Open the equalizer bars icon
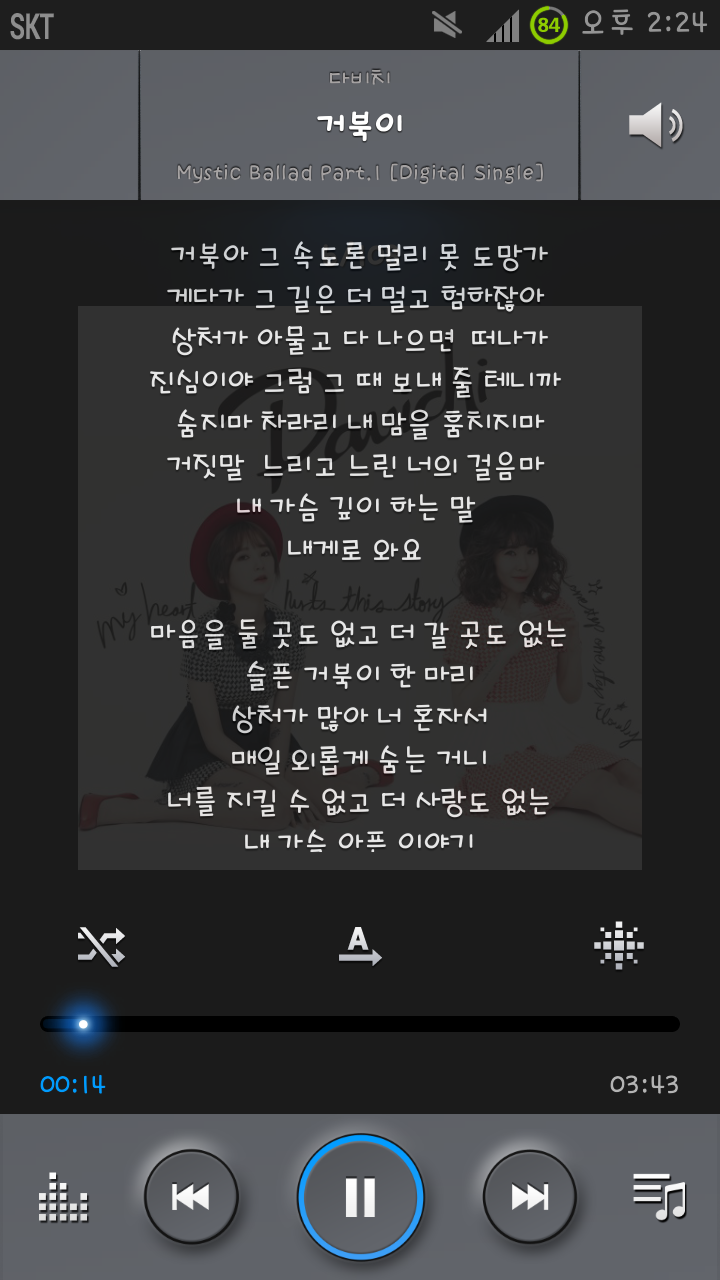The width and height of the screenshot is (720, 1280). coord(63,1197)
